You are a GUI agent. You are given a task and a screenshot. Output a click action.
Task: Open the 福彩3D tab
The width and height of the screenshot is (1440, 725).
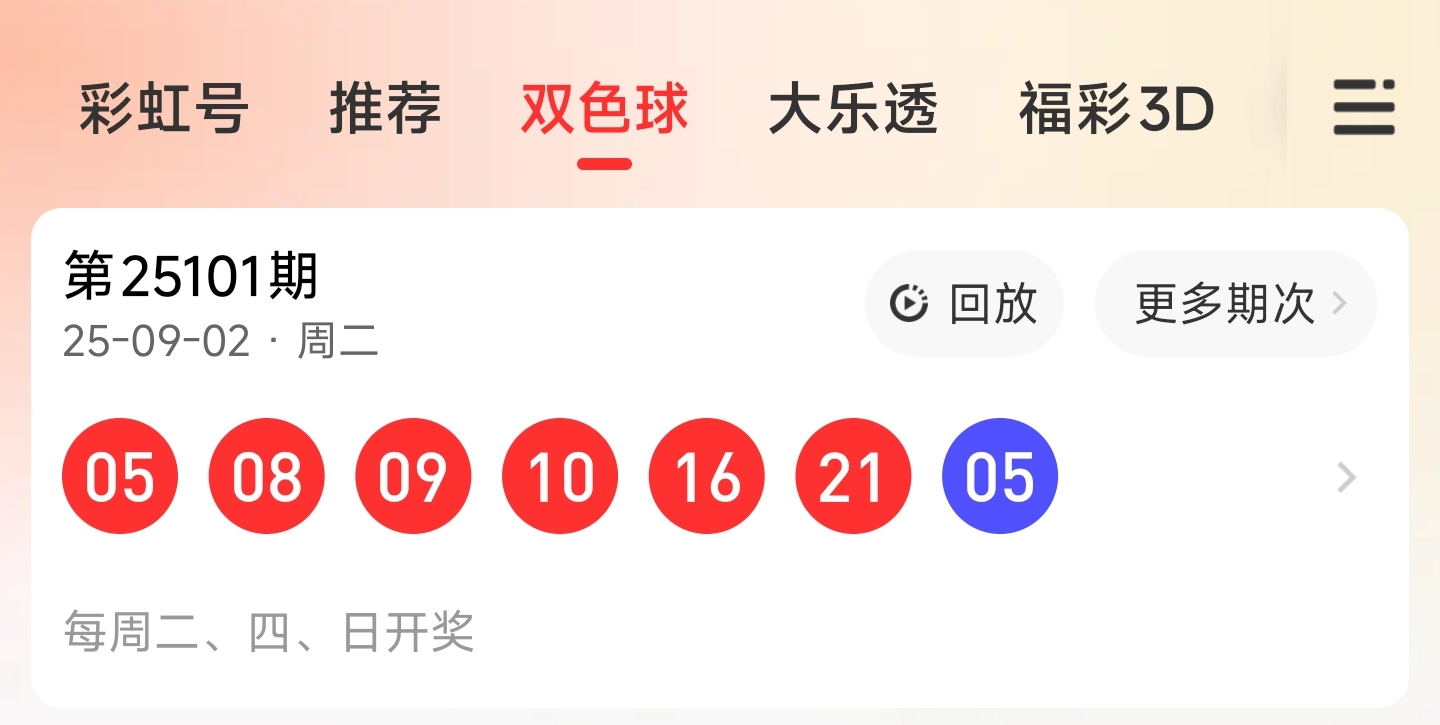(1116, 109)
